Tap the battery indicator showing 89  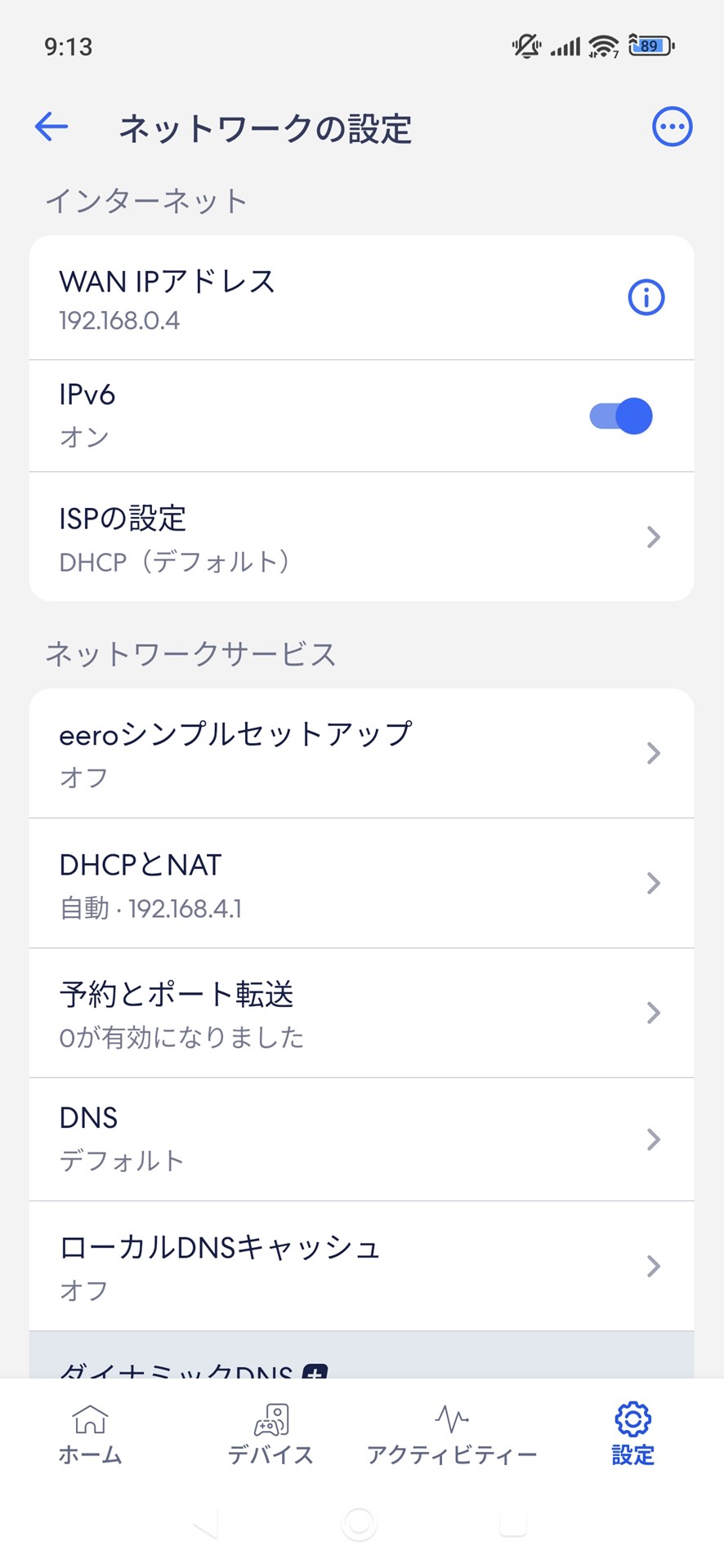[x=648, y=47]
